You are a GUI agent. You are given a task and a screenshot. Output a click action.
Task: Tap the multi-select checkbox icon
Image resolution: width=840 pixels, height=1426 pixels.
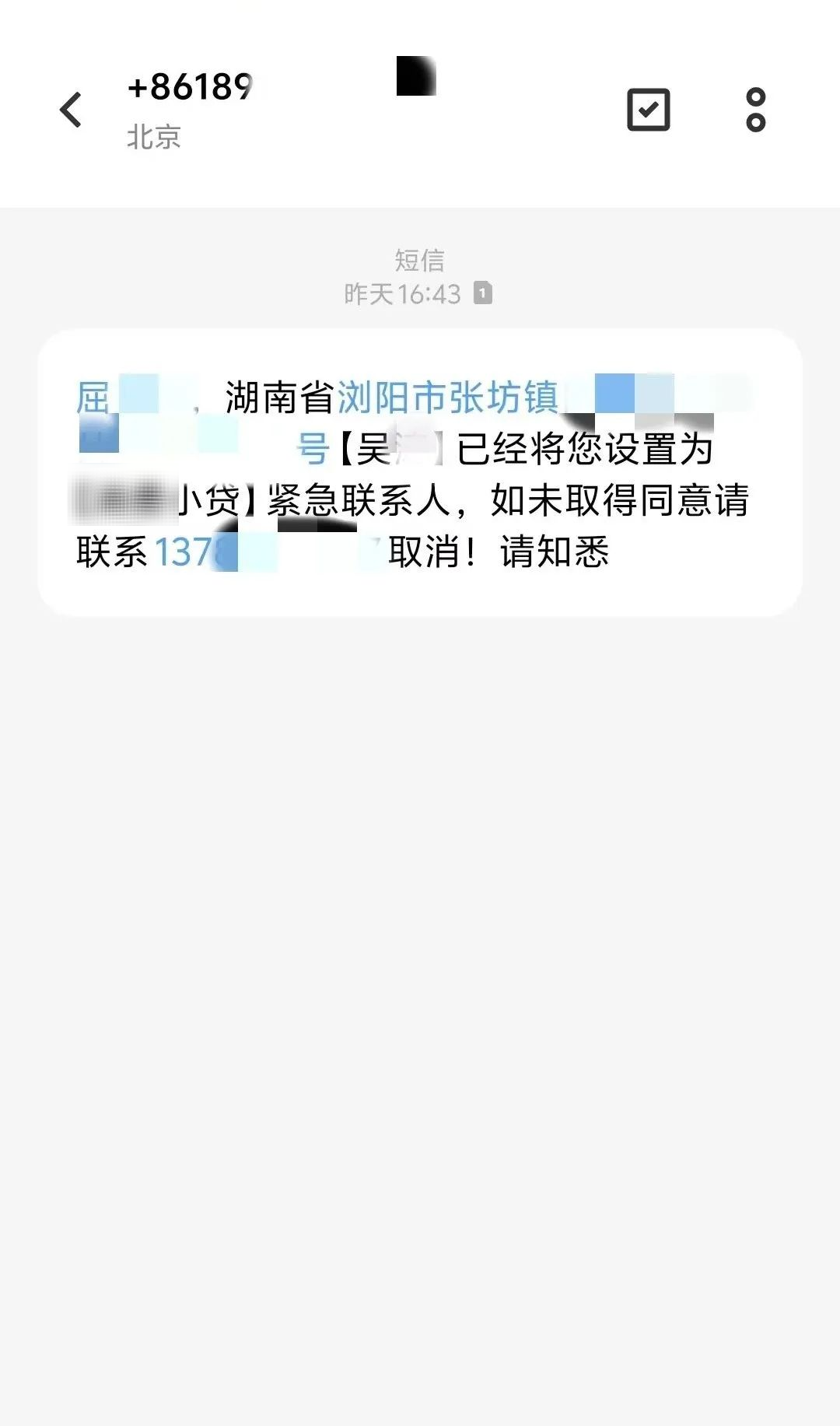click(x=648, y=110)
